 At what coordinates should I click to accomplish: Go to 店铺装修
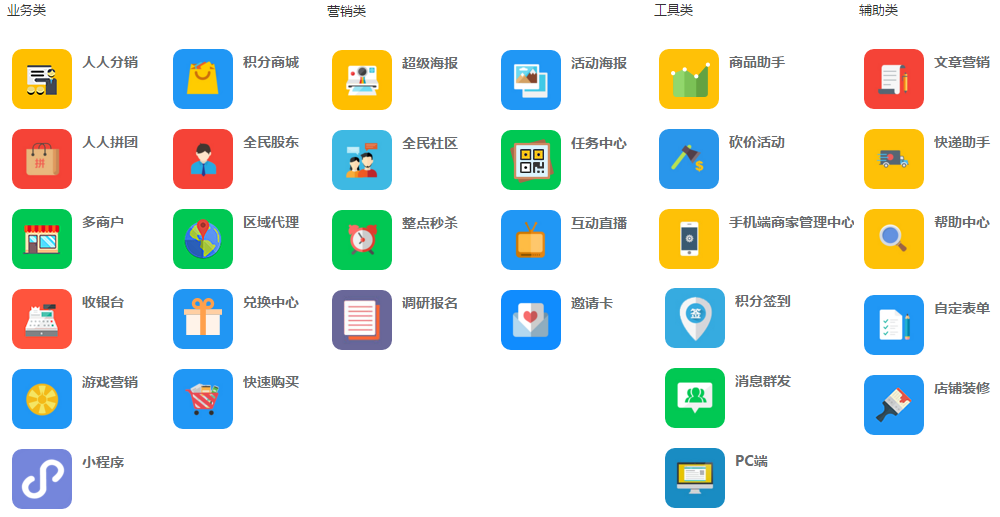pyautogui.click(x=894, y=405)
